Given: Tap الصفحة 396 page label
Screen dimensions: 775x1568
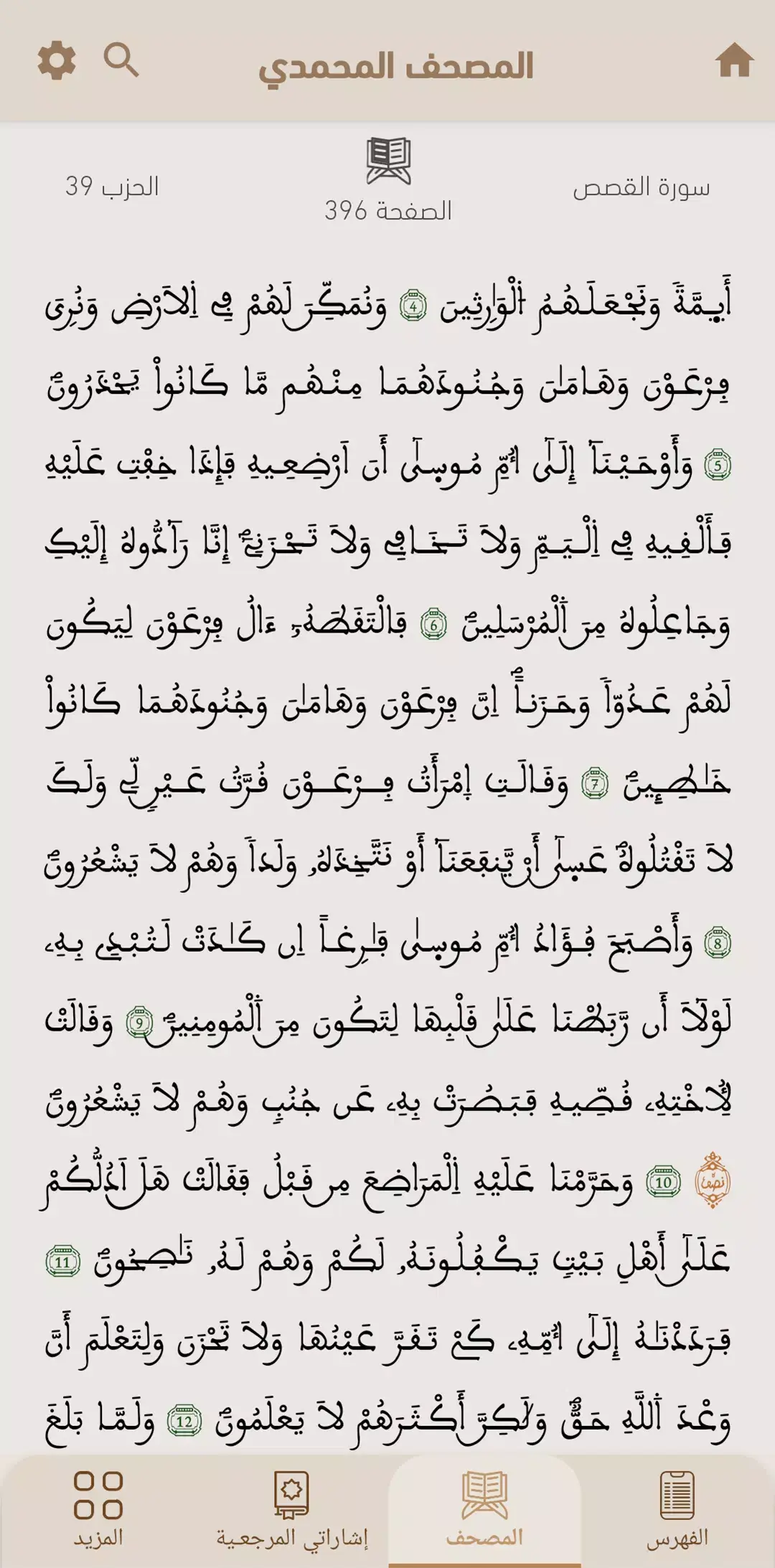Looking at the screenshot, I should click(387, 212).
